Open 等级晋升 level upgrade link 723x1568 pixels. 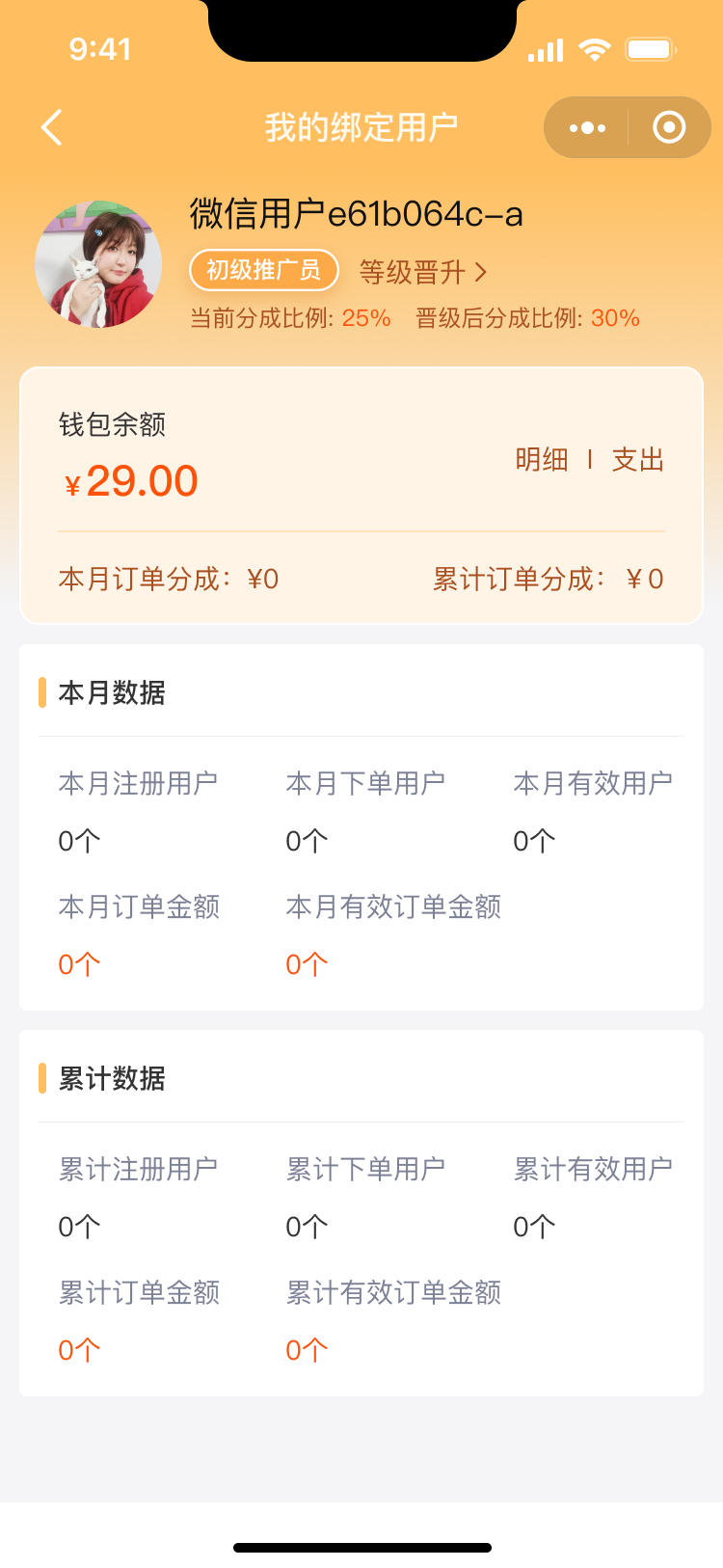pyautogui.click(x=423, y=272)
